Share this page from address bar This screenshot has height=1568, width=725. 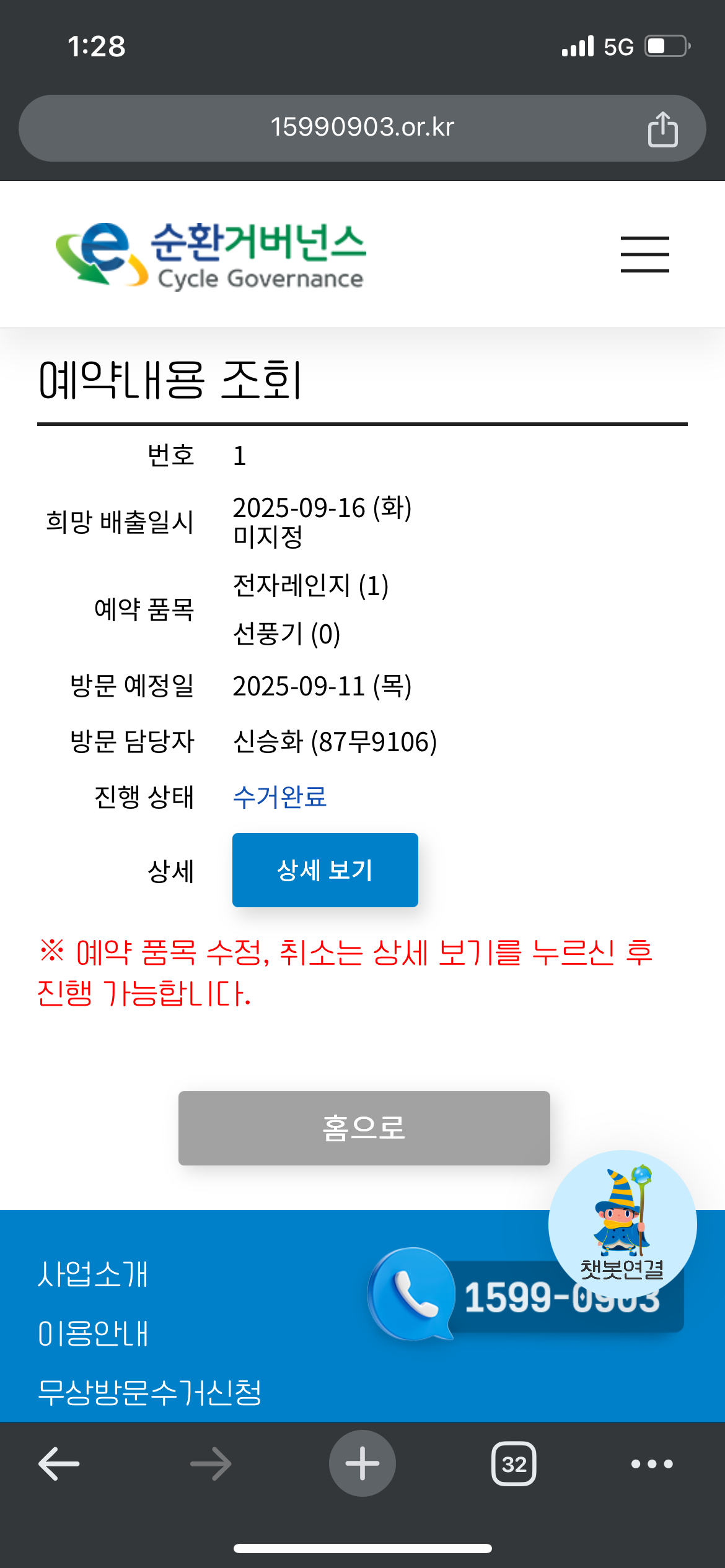point(662,129)
